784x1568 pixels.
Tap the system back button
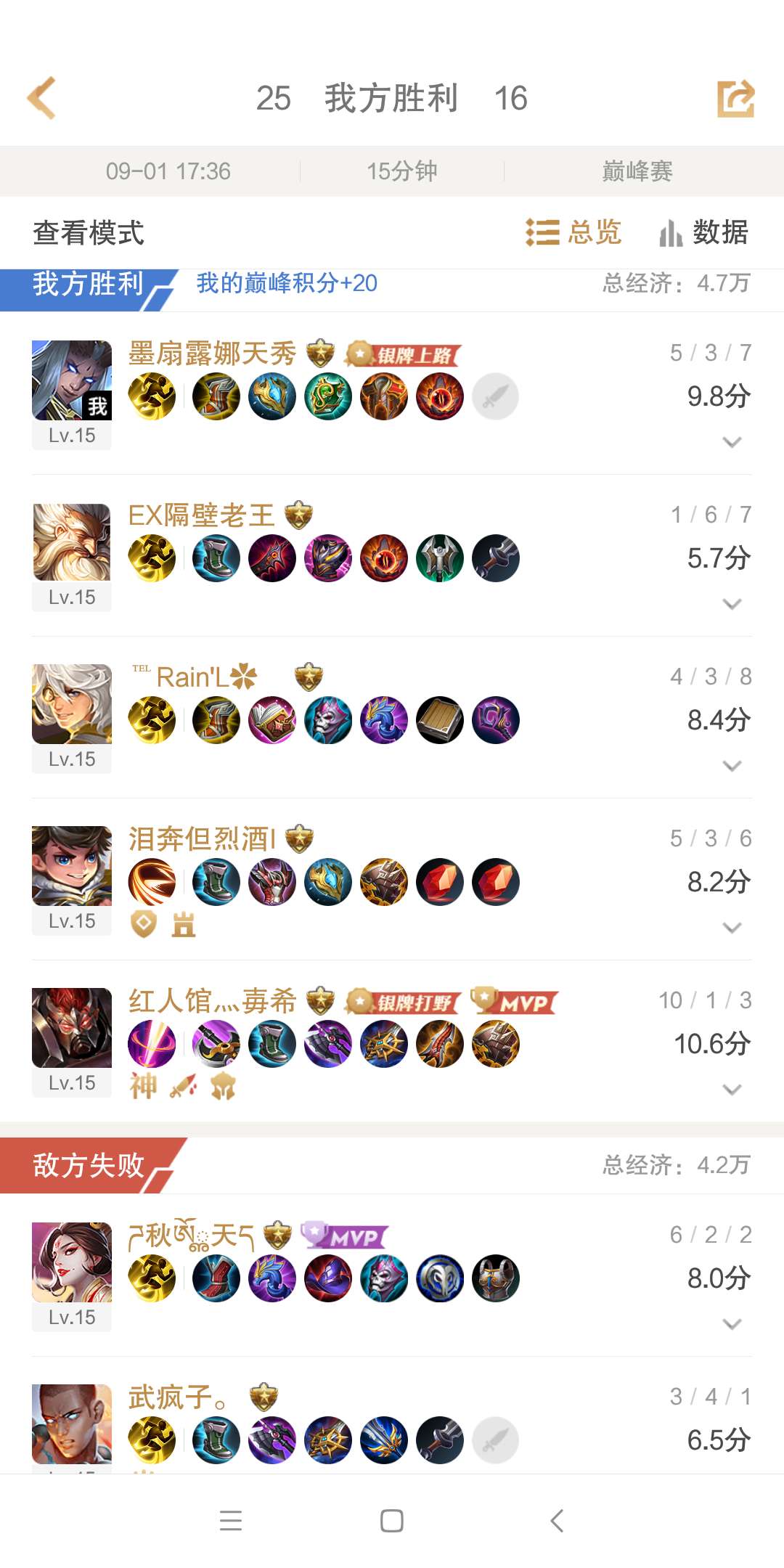(557, 1520)
